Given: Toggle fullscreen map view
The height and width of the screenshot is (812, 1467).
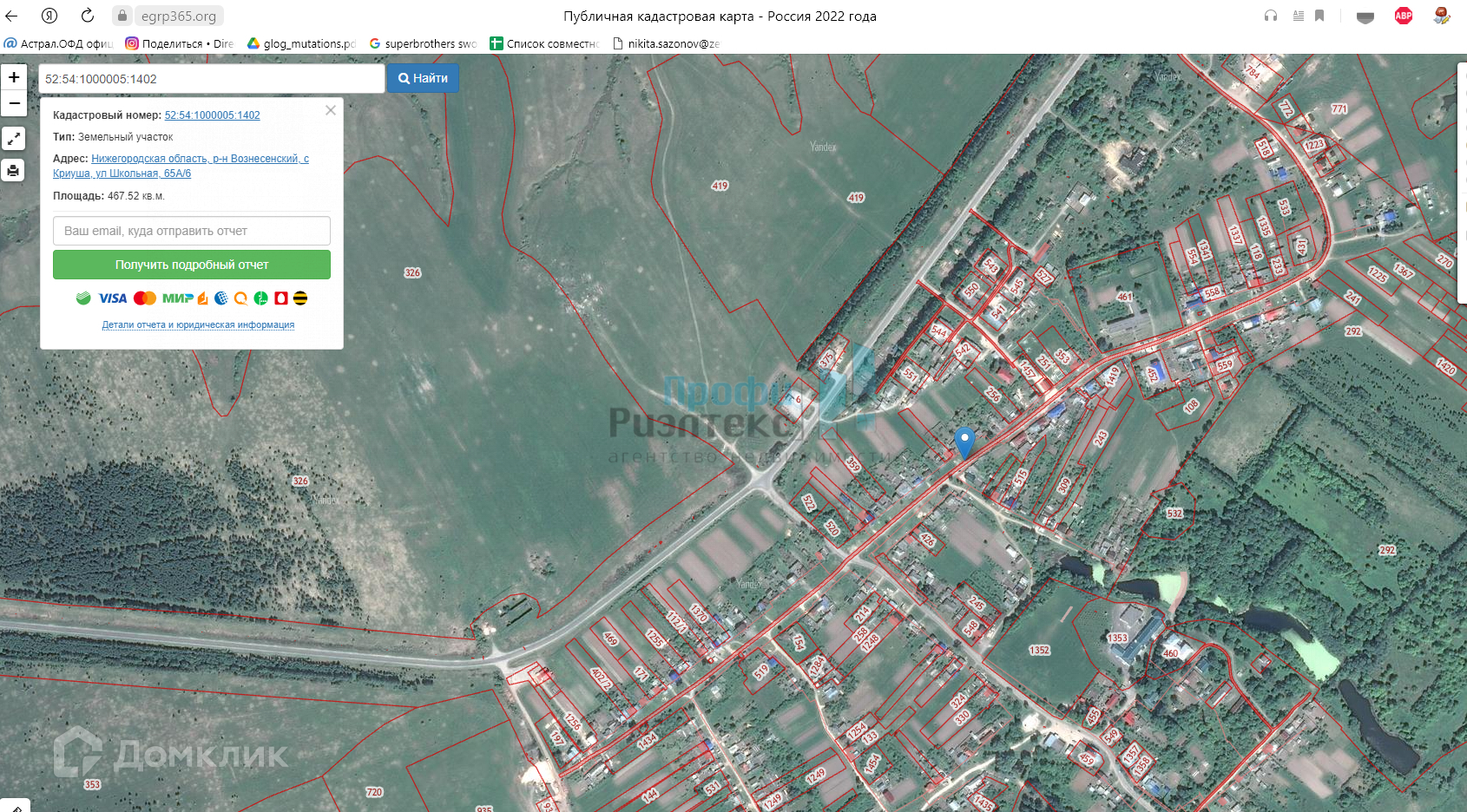Looking at the screenshot, I should point(13,138).
